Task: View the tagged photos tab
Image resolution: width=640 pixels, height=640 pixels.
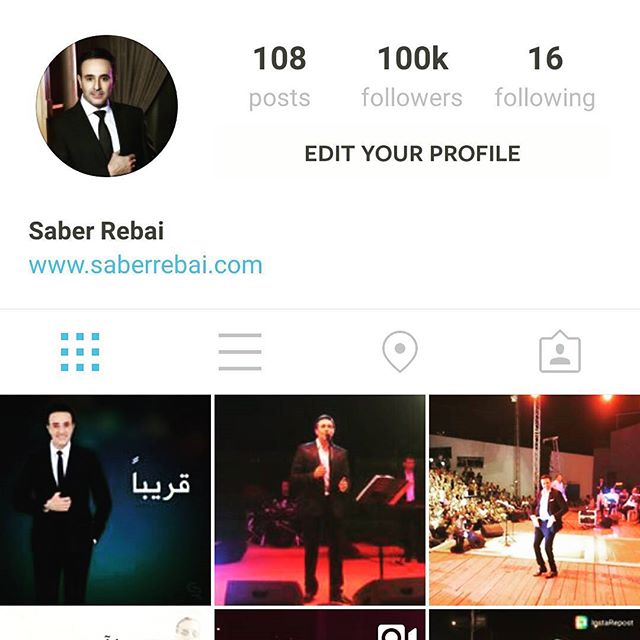Action: click(x=560, y=352)
